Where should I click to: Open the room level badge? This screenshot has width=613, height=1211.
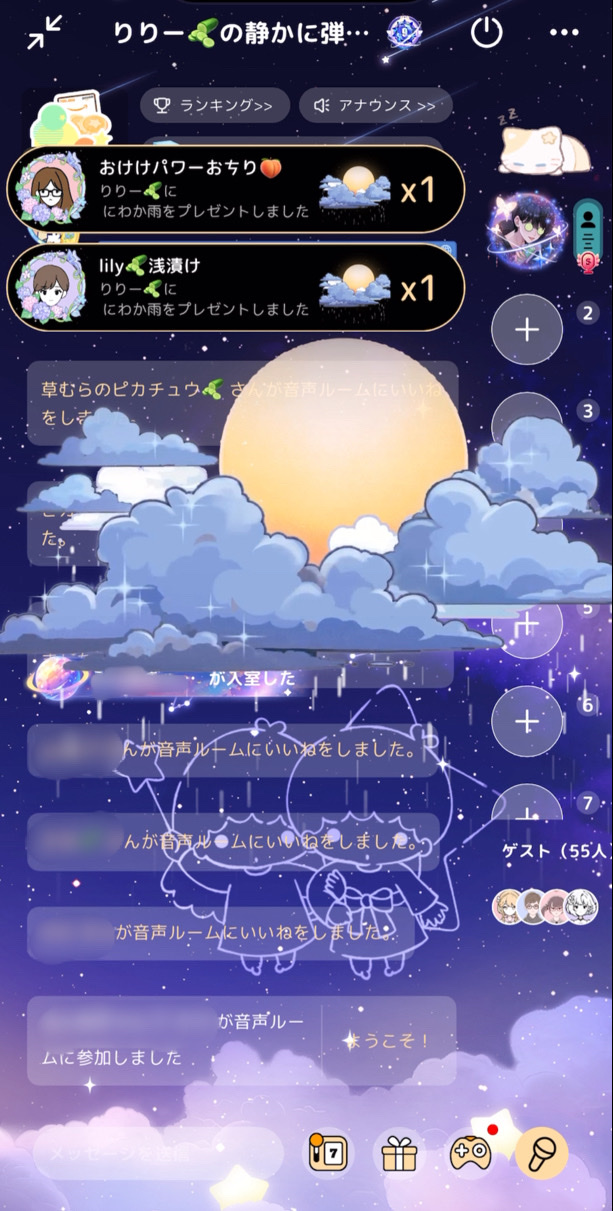(403, 33)
